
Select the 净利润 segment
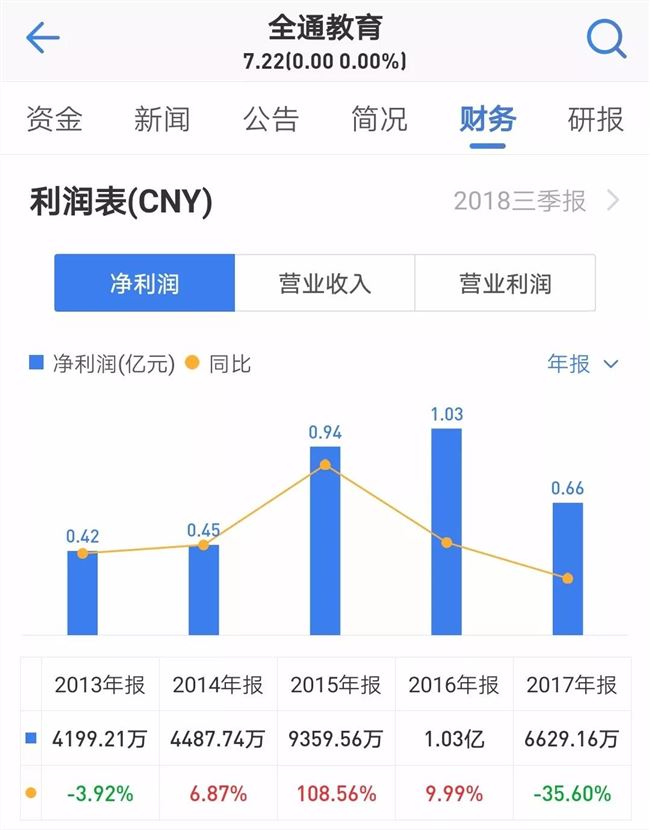(144, 283)
